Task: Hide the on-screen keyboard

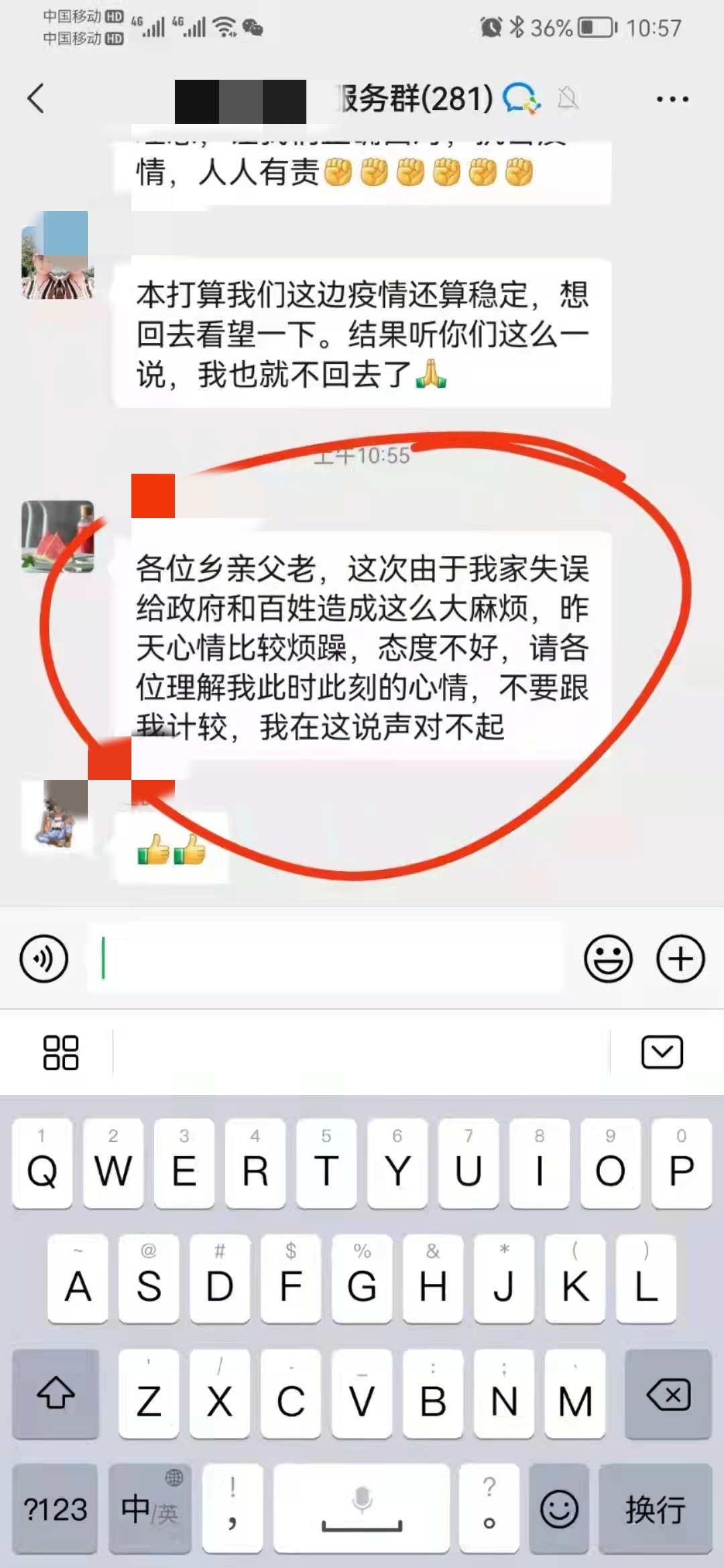Action: [662, 1052]
